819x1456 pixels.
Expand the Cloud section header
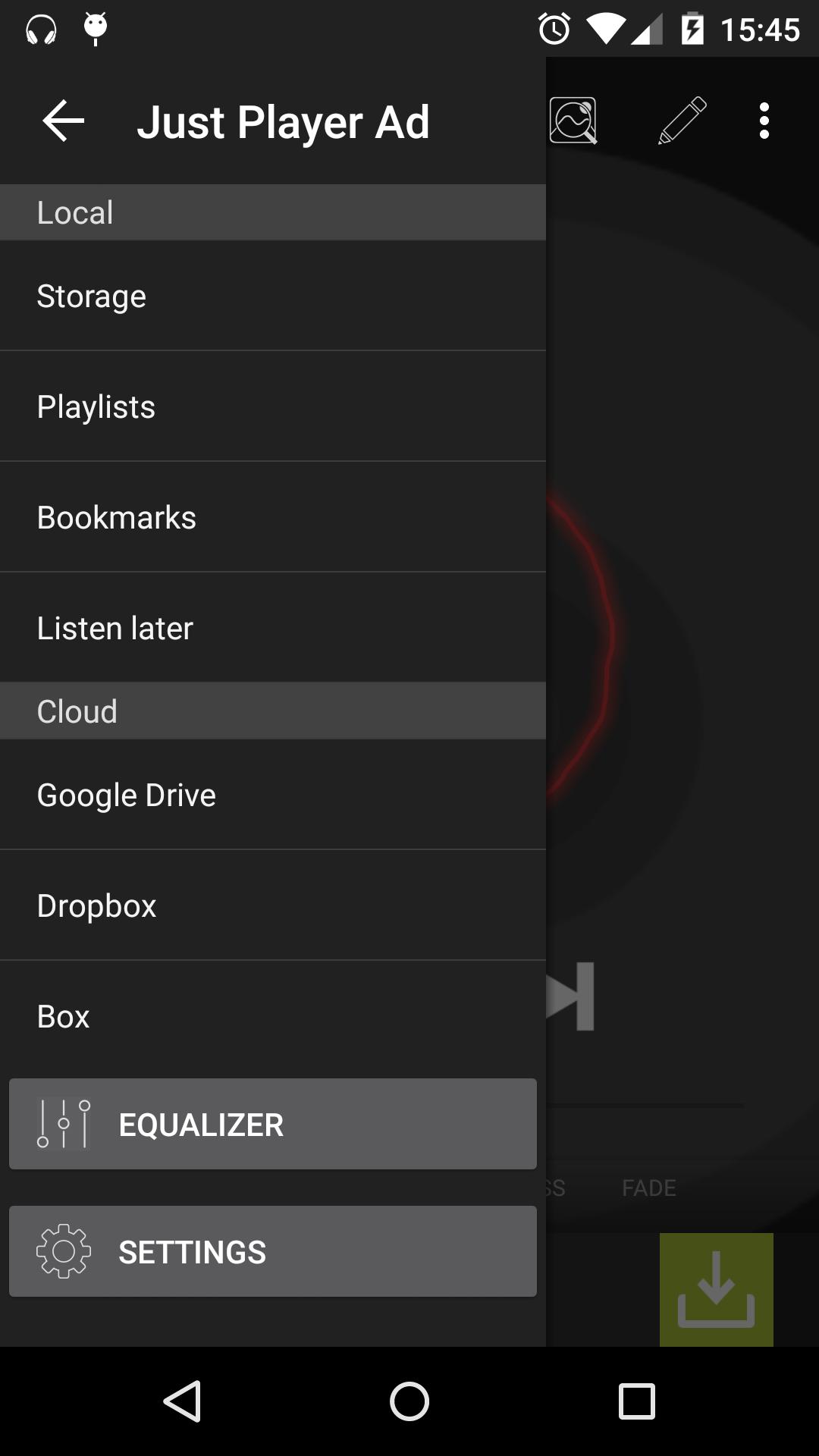click(273, 710)
